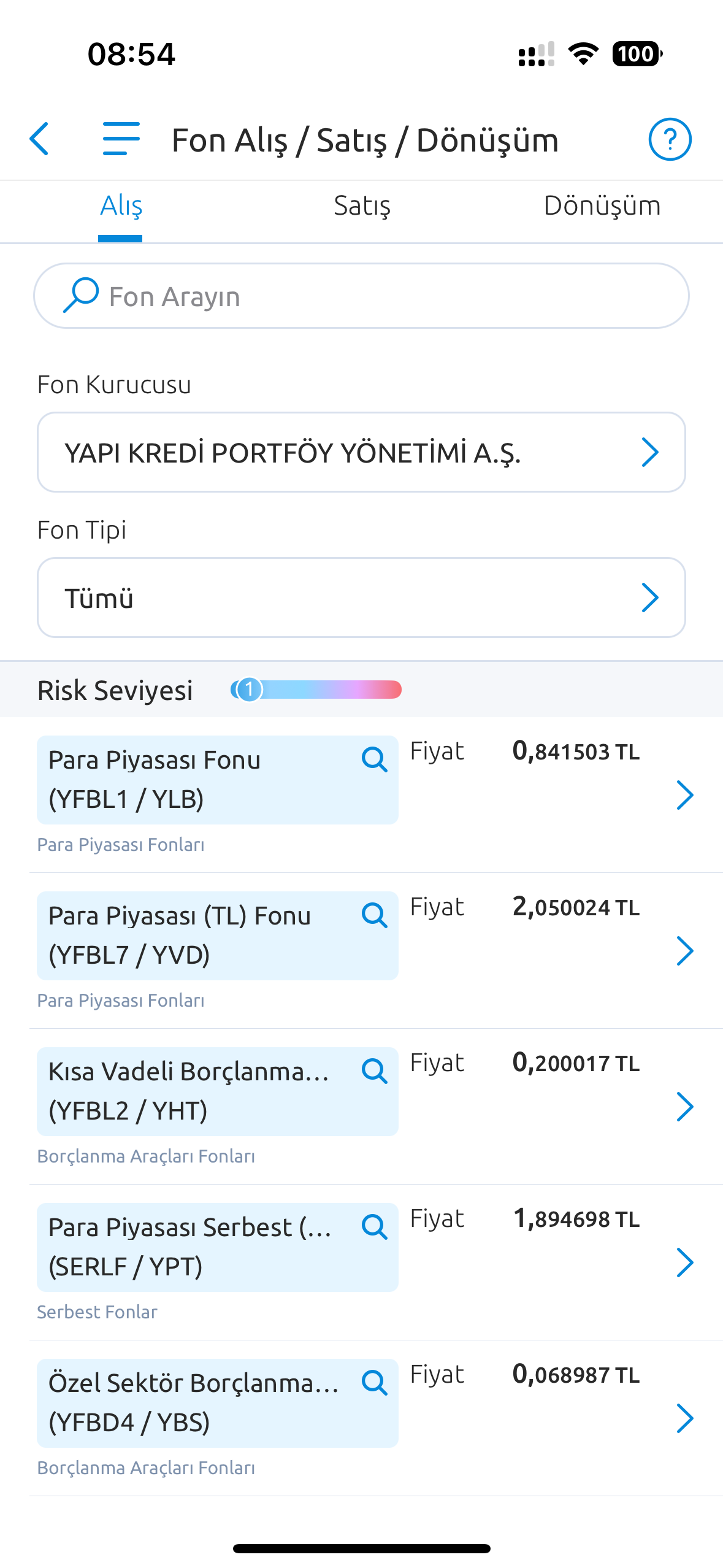The height and width of the screenshot is (1568, 723).
Task: Open the chevron for Kısa Vadeli Borçlanma YFBL2
Action: 684,1107
